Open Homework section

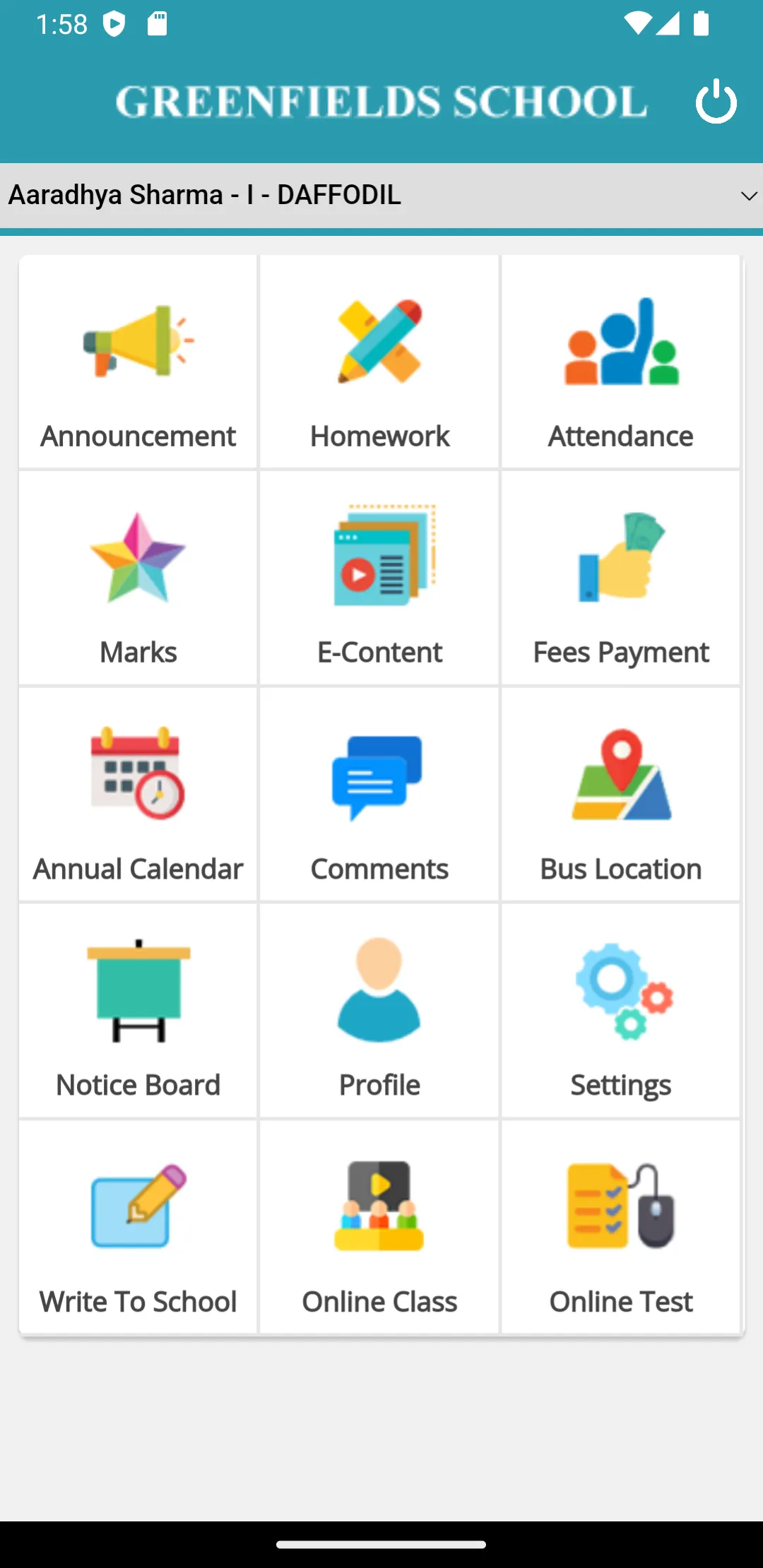[379, 362]
